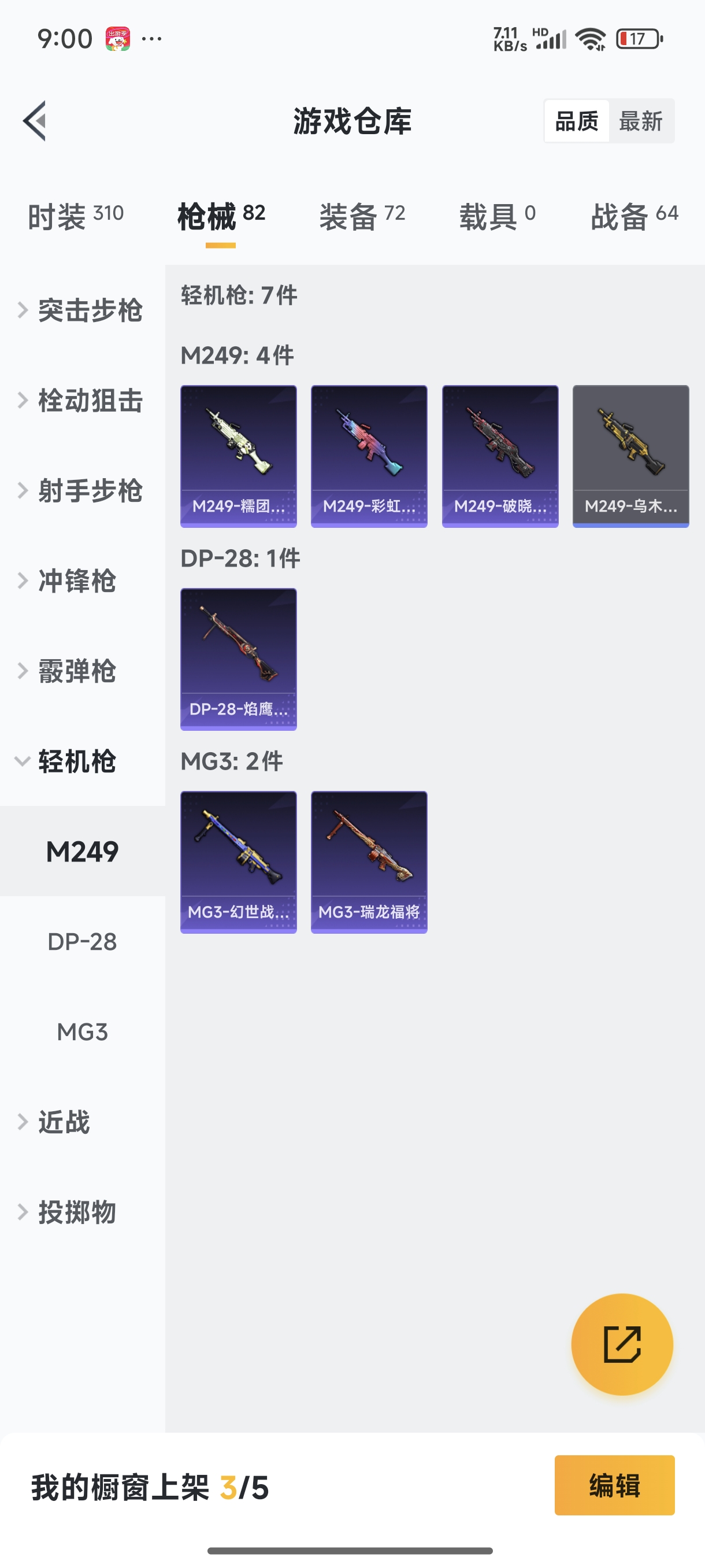Open the share/export icon at bottom right
705x1568 pixels.
tap(622, 1345)
